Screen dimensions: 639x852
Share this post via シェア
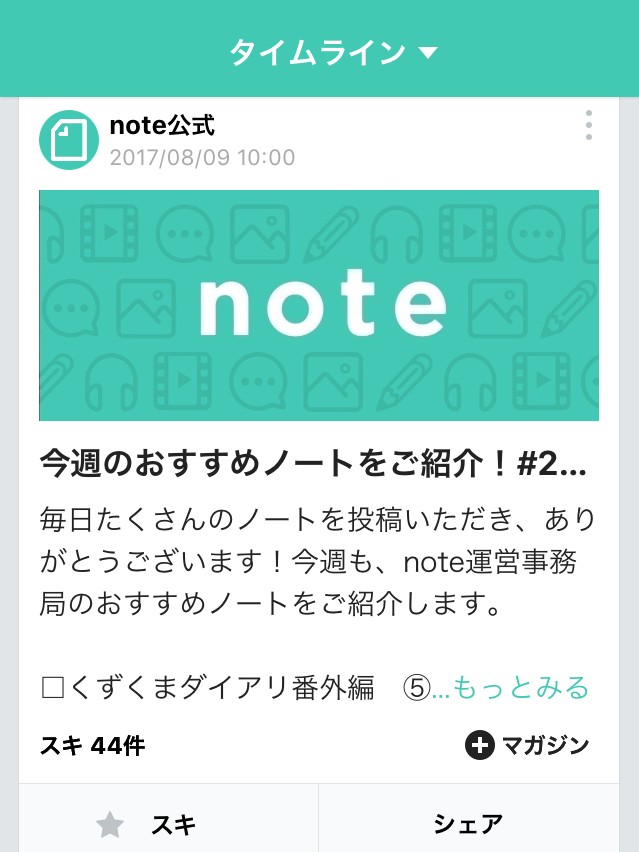click(x=468, y=824)
